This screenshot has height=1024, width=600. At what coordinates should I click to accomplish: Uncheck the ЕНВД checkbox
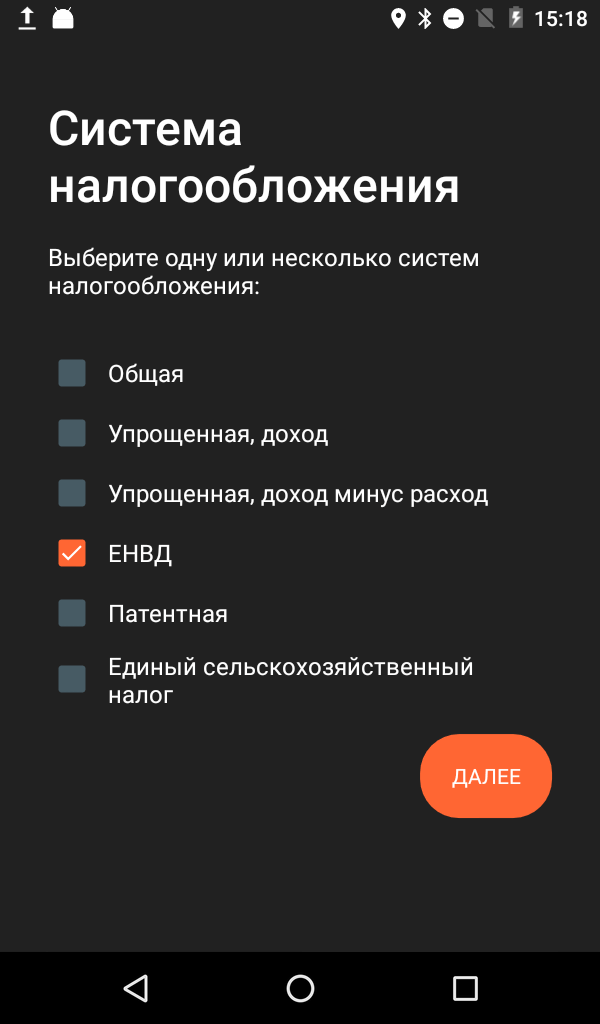pos(72,554)
